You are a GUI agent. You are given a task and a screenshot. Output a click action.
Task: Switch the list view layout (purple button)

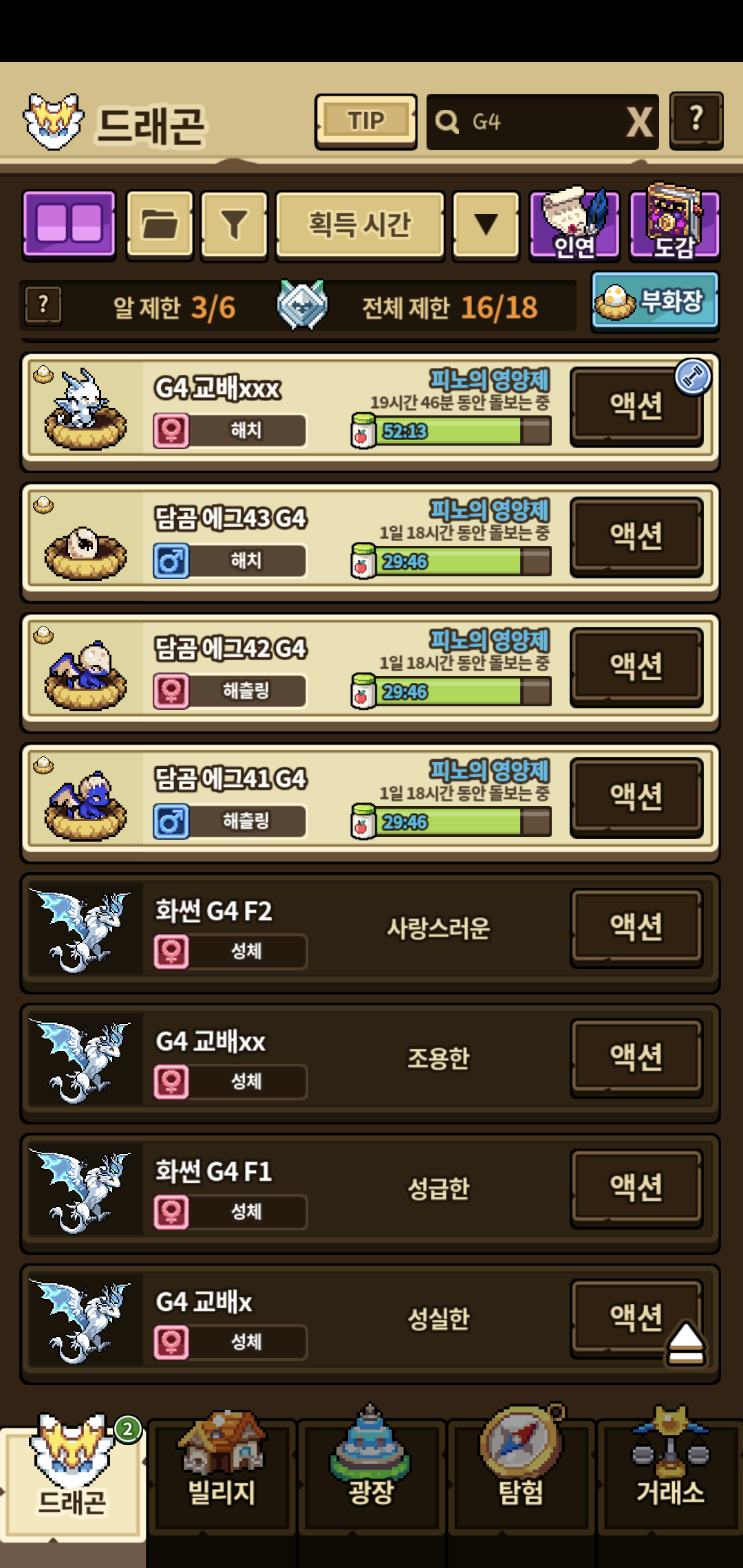(x=69, y=224)
